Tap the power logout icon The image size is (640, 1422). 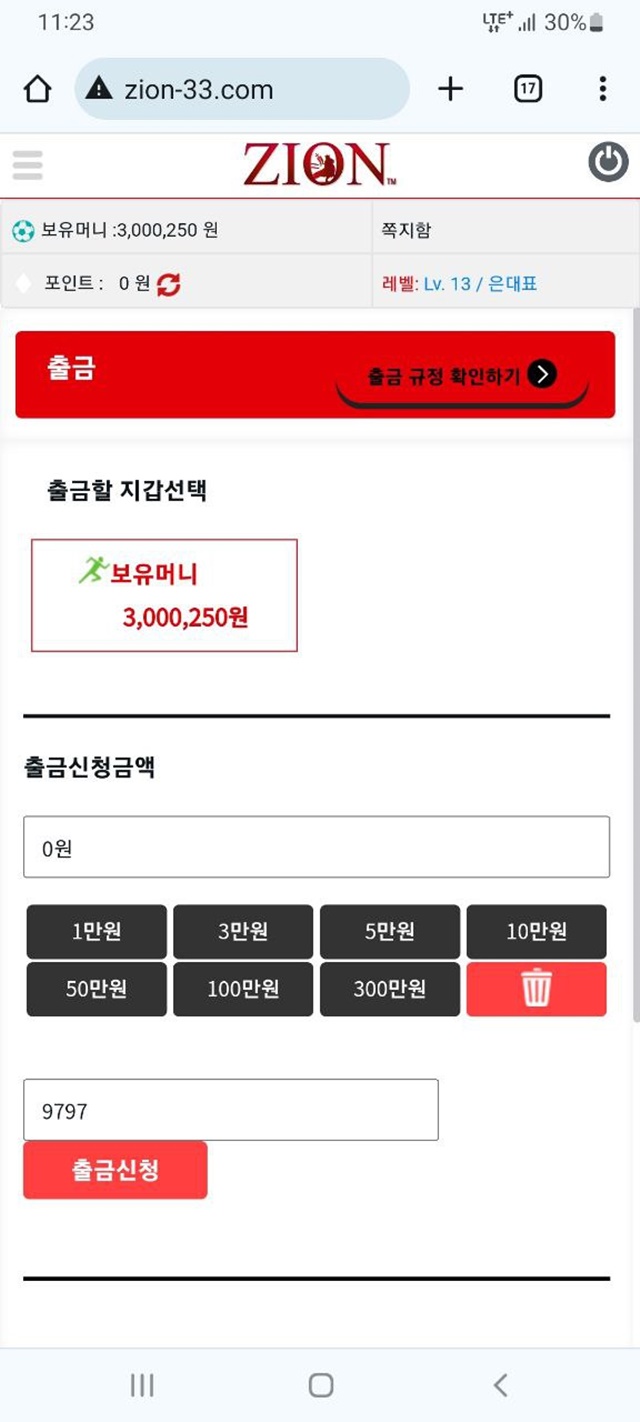[608, 162]
